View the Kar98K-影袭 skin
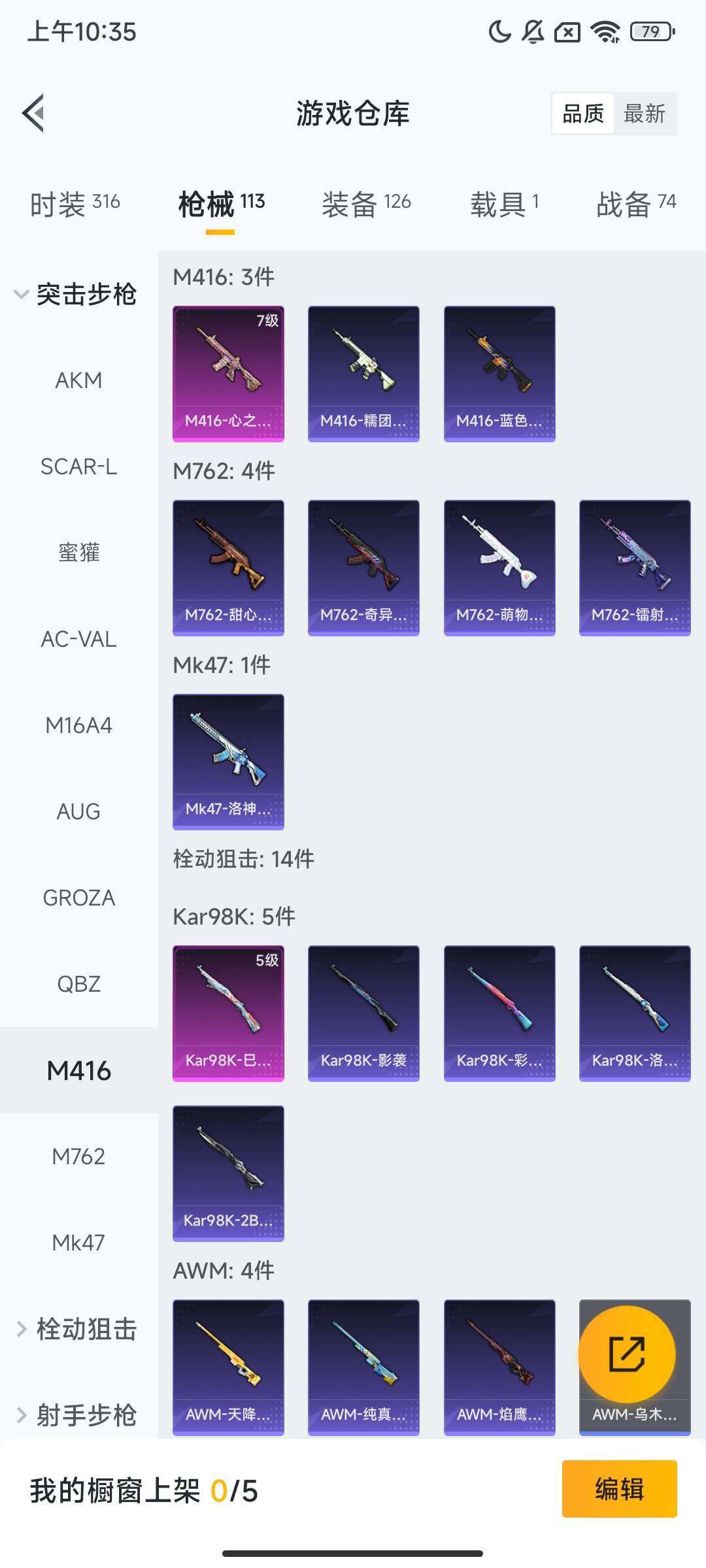706x1568 pixels. click(363, 1011)
